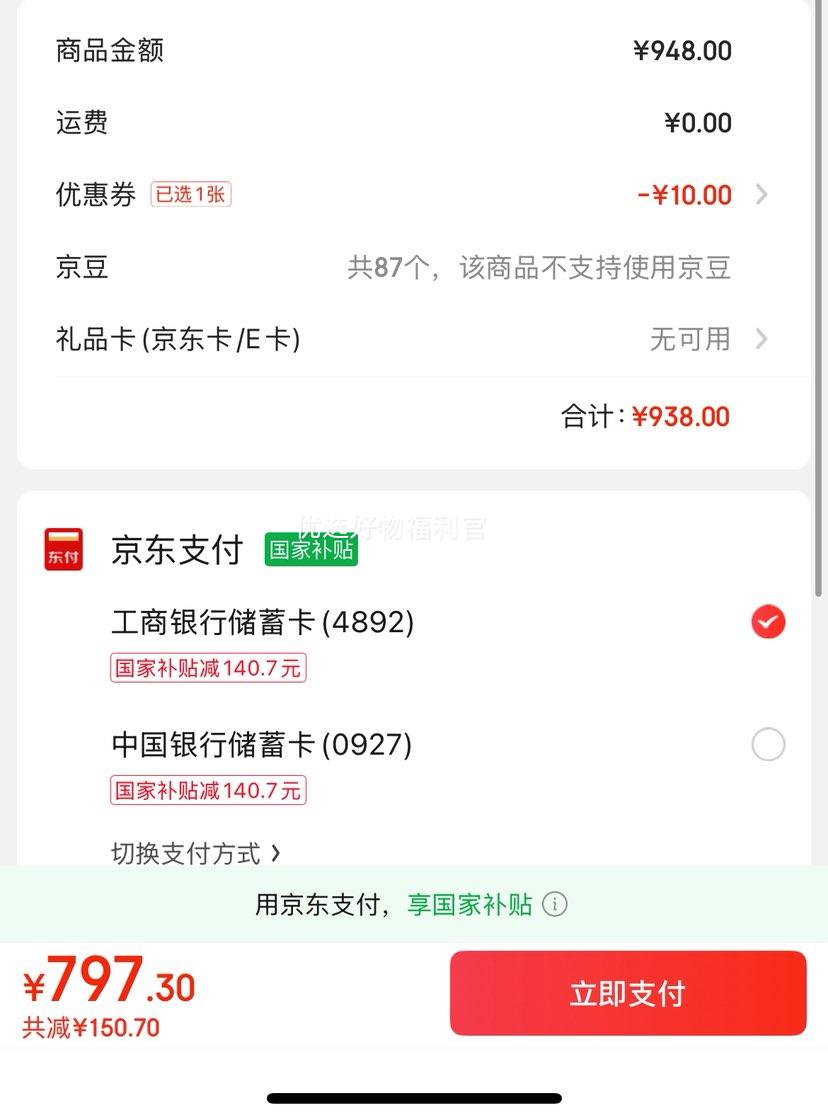Open the 礼品卡 (京东卡/E卡) row
The width and height of the screenshot is (828, 1120).
point(412,339)
